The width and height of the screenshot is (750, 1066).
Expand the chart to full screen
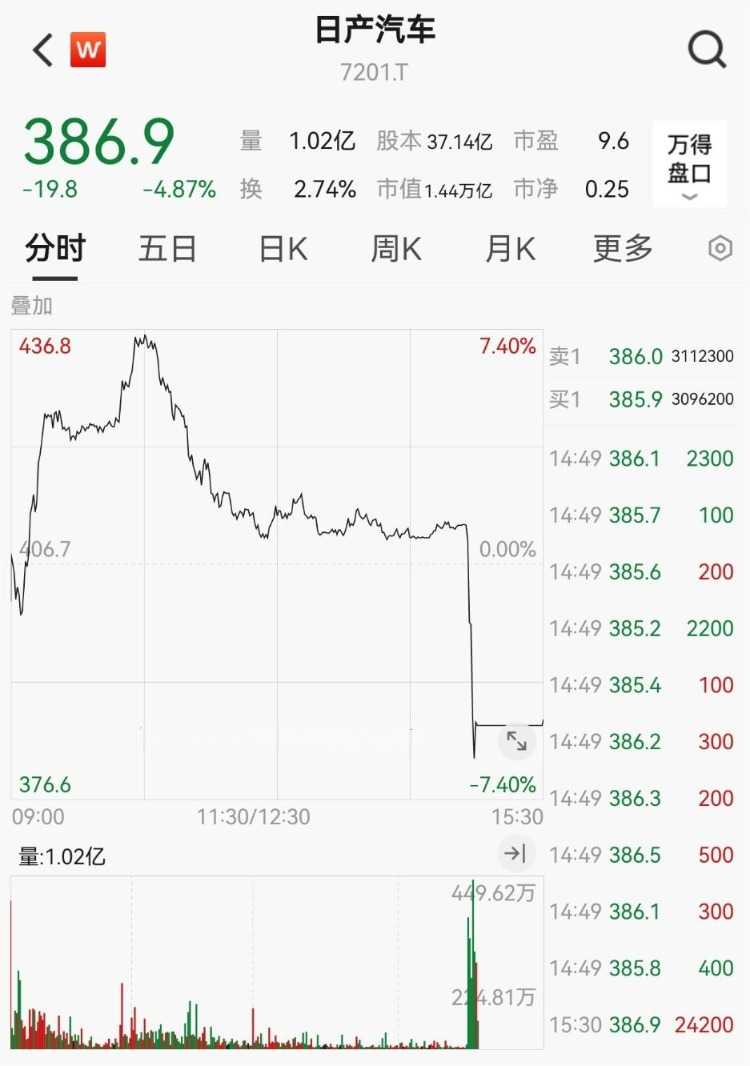point(516,741)
